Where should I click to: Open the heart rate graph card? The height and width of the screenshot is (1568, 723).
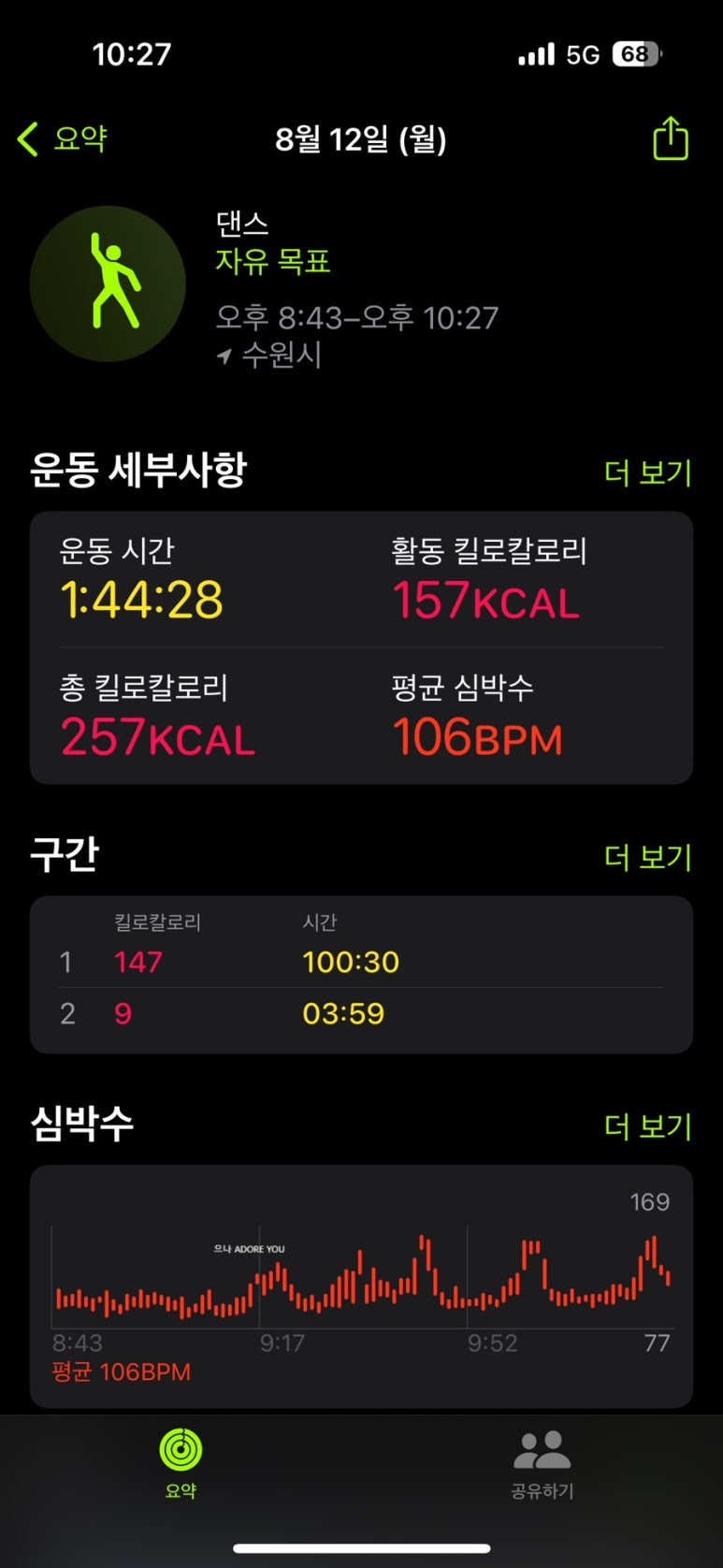coord(361,1286)
